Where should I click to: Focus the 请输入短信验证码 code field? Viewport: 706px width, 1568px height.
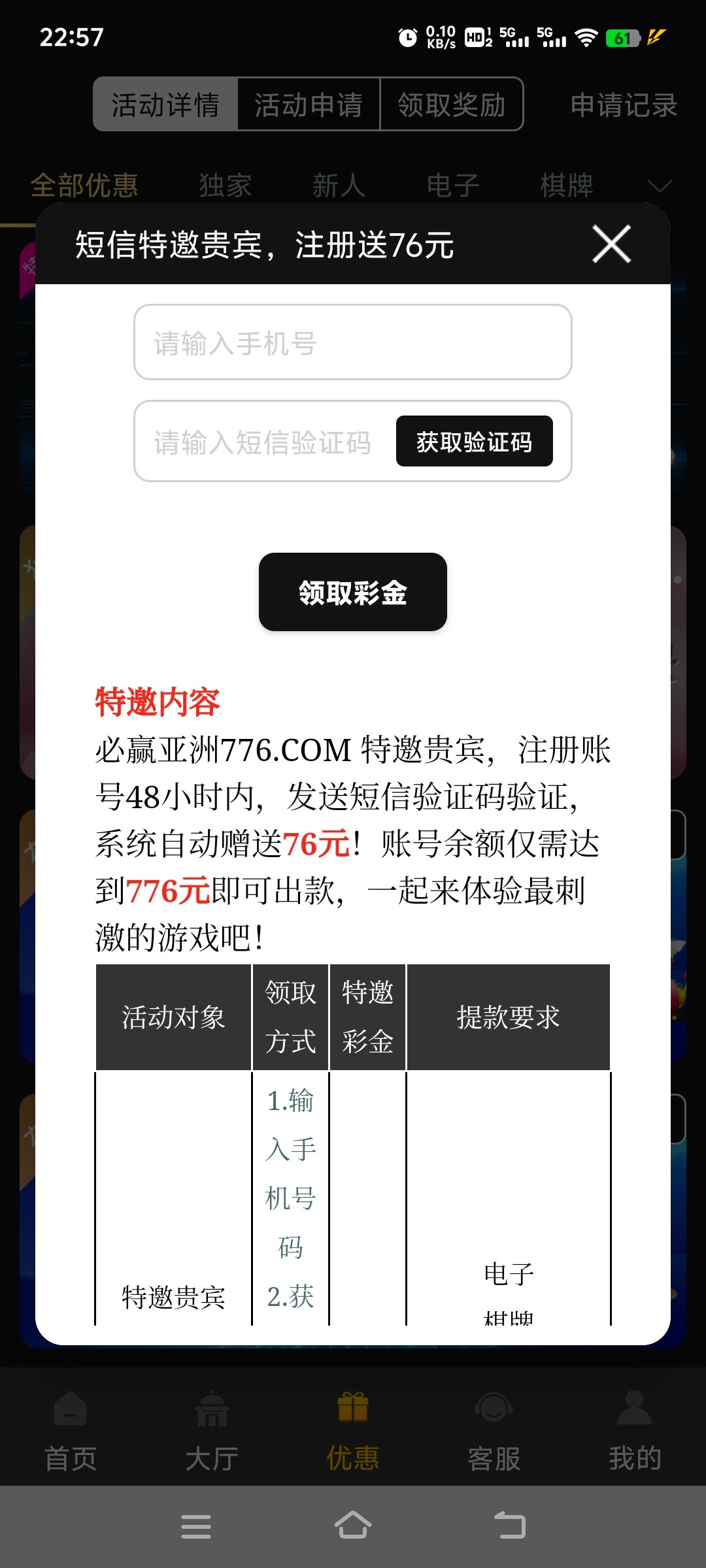(x=261, y=442)
